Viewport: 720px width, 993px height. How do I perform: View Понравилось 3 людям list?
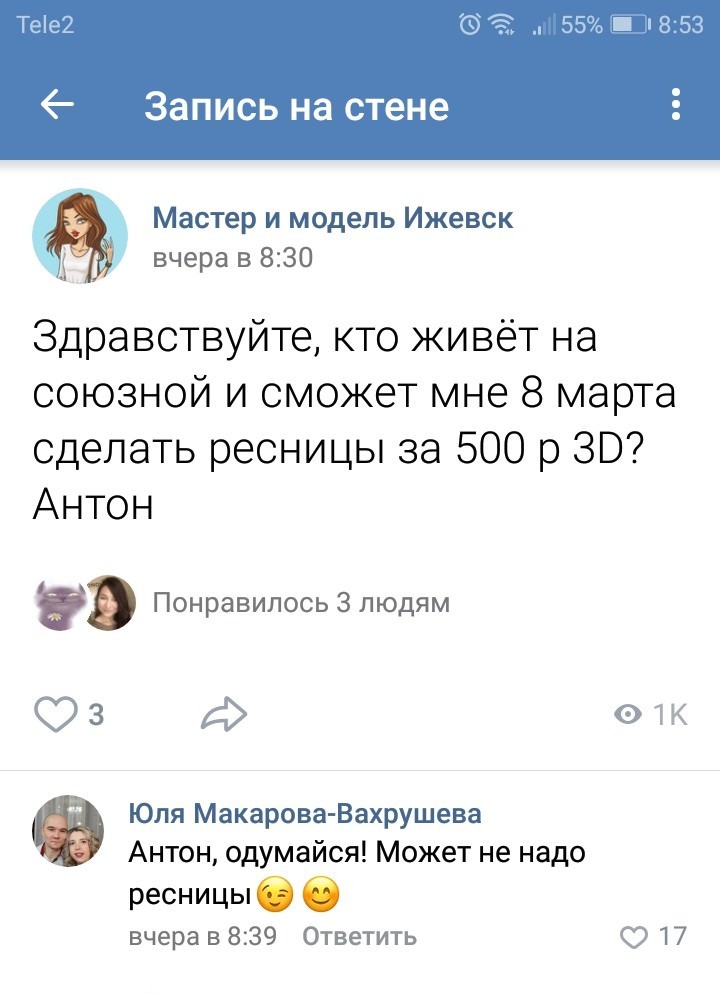click(x=300, y=603)
